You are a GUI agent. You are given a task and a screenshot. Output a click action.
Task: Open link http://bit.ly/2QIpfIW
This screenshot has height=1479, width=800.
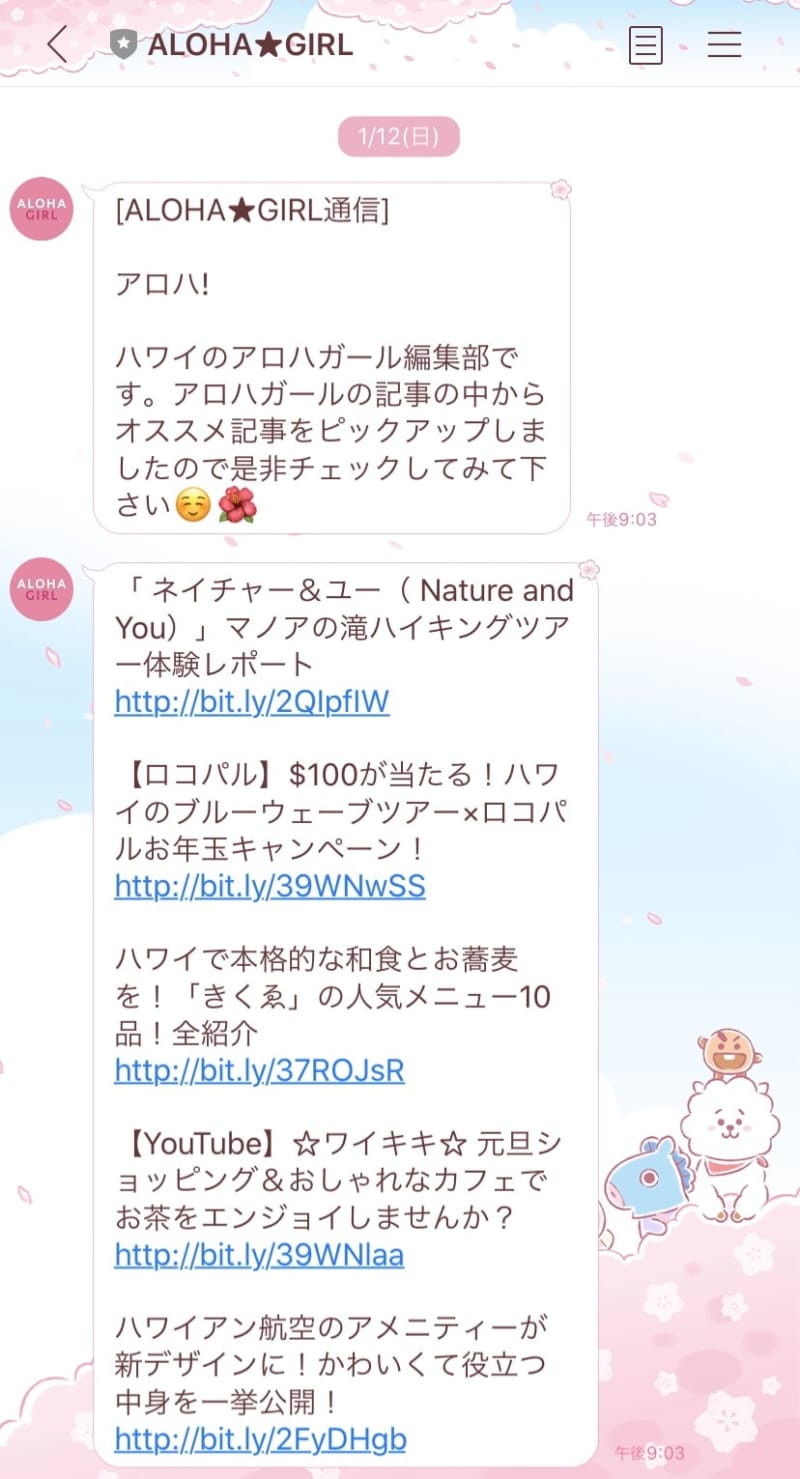pyautogui.click(x=252, y=702)
